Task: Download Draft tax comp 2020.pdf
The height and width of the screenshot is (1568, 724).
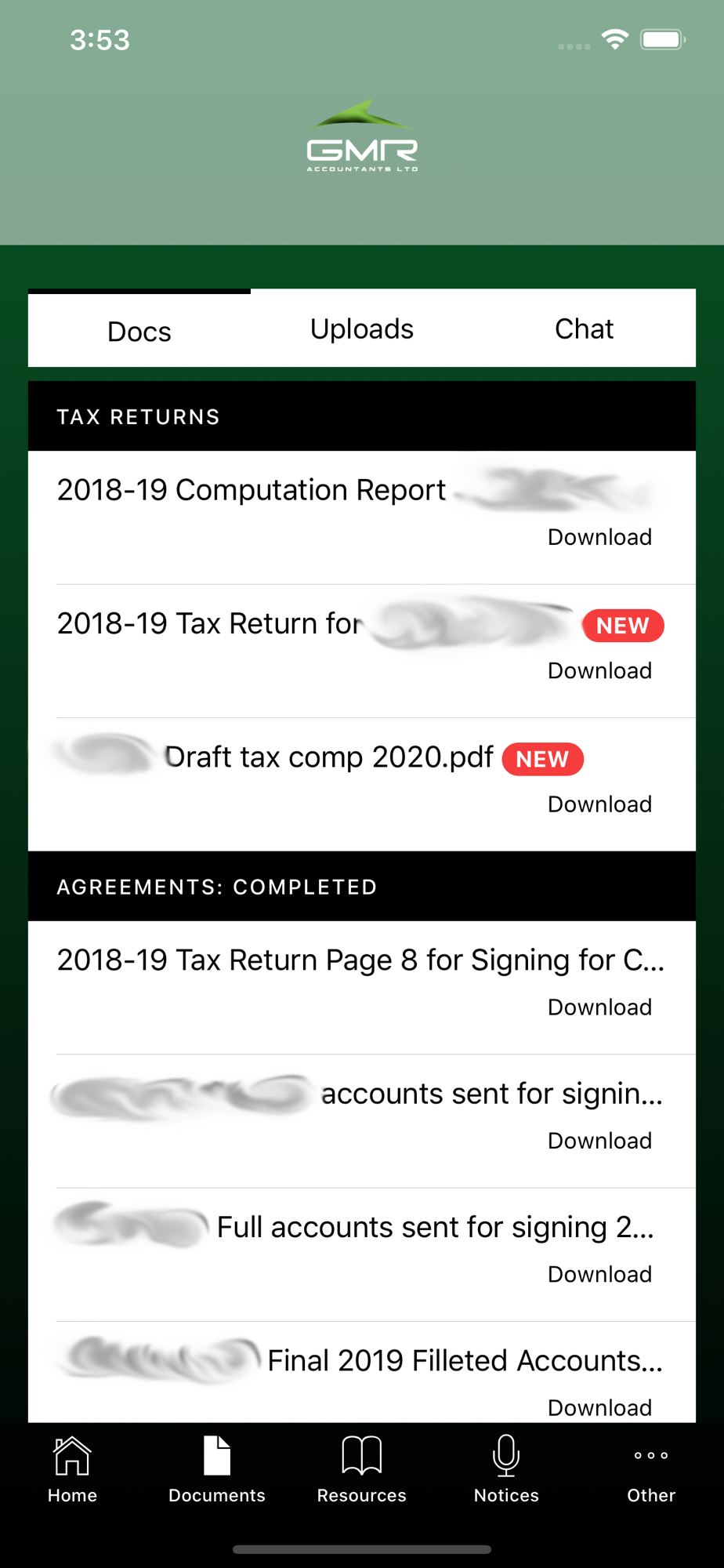Action: pyautogui.click(x=599, y=804)
